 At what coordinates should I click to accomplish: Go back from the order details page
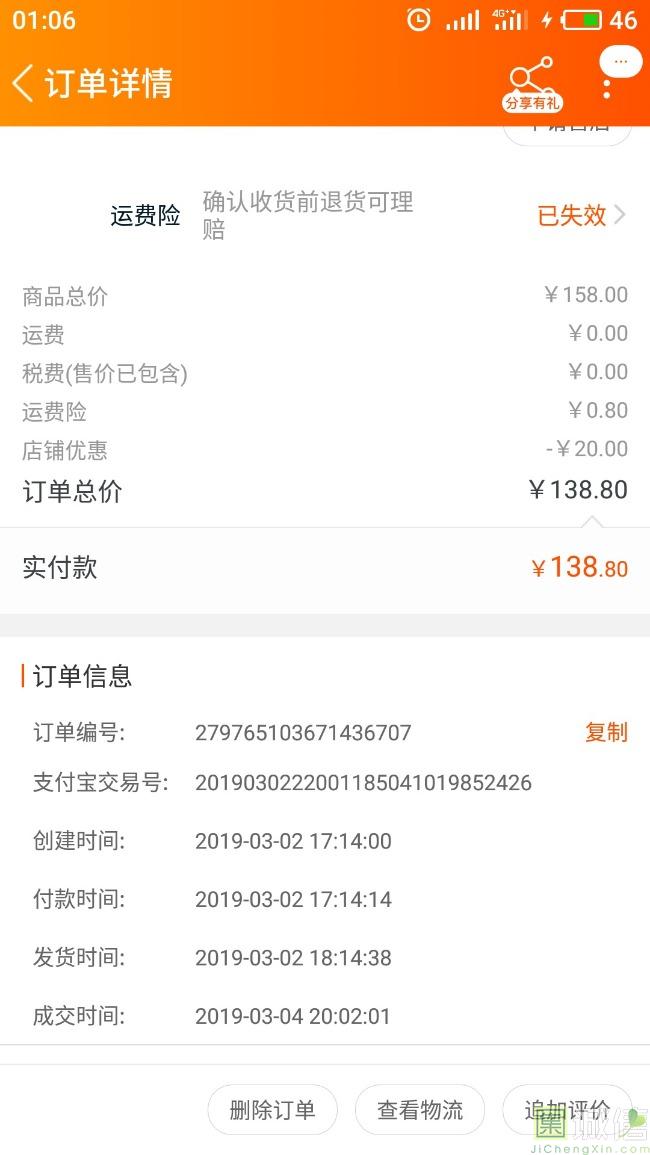24,83
